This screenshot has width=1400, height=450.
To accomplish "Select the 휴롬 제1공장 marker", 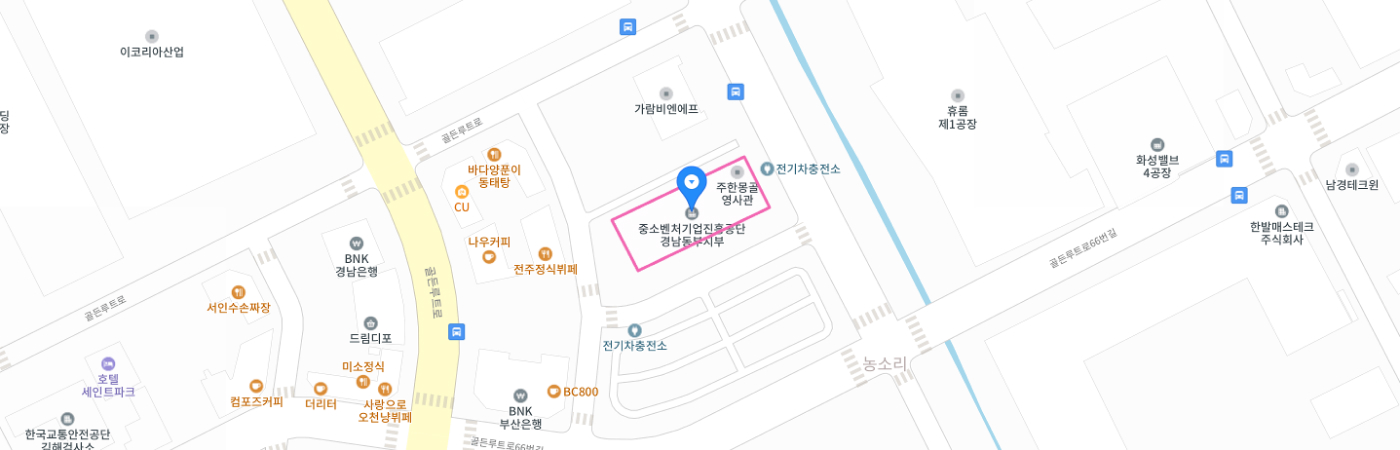I will click(x=957, y=96).
